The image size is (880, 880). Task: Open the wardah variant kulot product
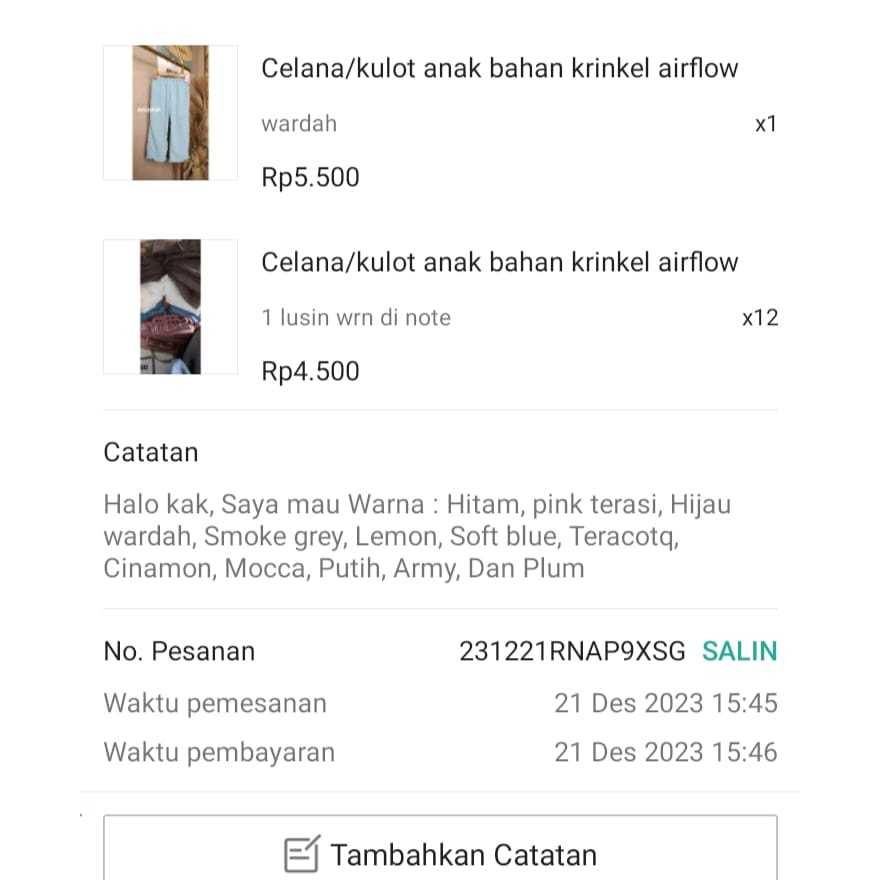(x=499, y=68)
